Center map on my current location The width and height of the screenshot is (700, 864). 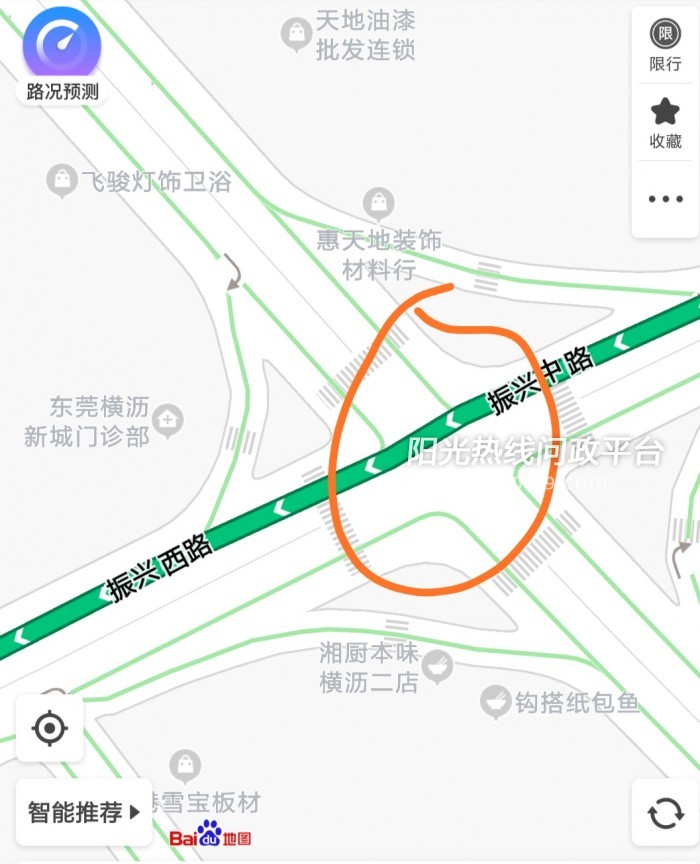pyautogui.click(x=49, y=728)
